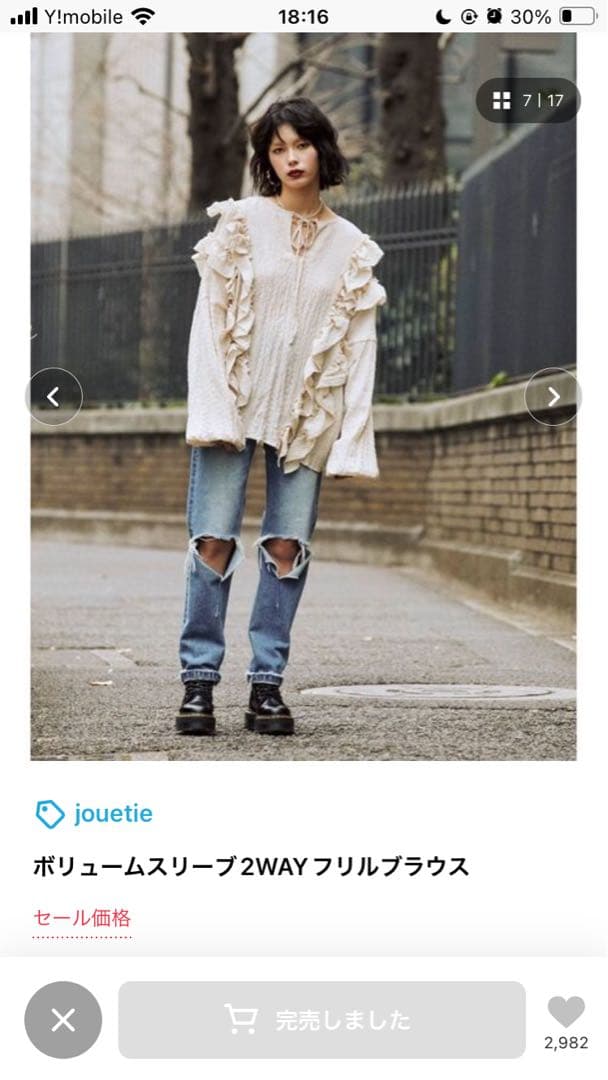The image size is (608, 1080).
Task: Tap the 完売しました cart button
Action: [322, 1020]
